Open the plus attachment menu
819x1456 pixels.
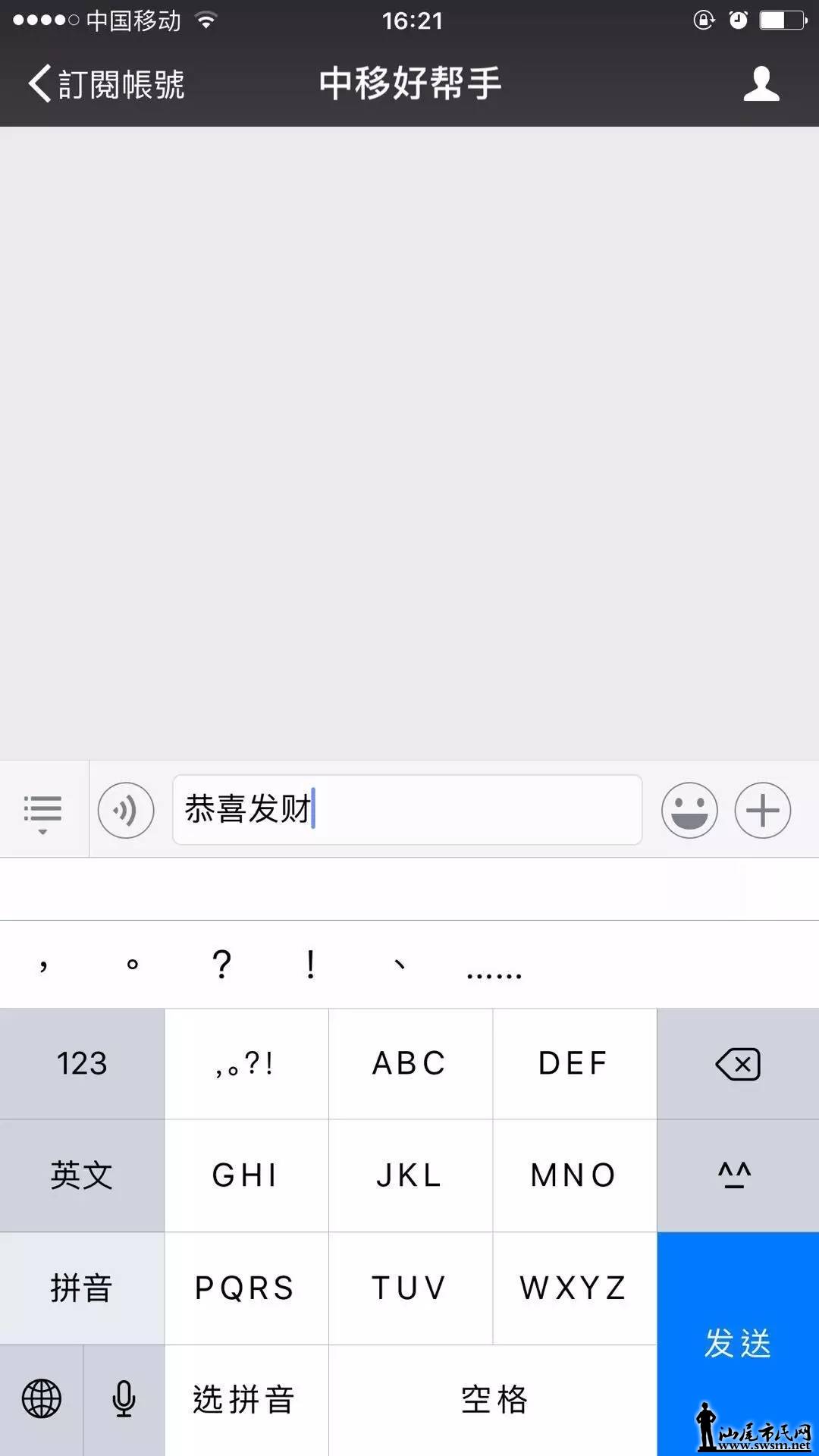click(x=763, y=811)
